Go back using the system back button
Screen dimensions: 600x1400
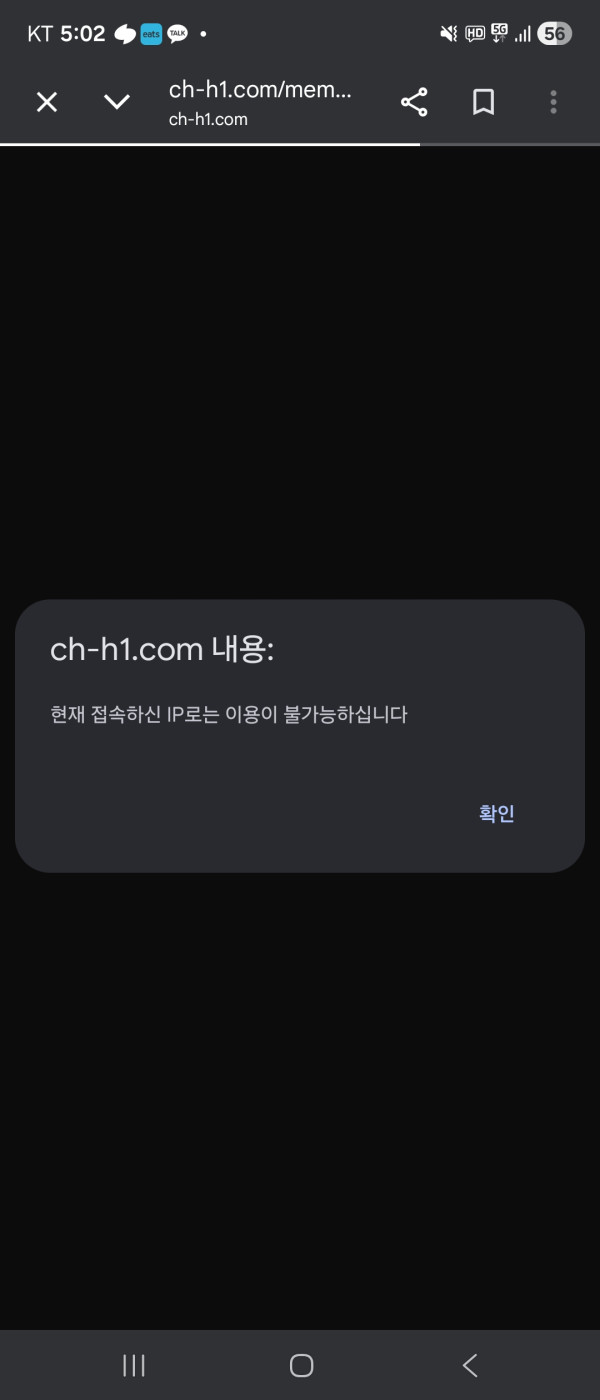469,1365
